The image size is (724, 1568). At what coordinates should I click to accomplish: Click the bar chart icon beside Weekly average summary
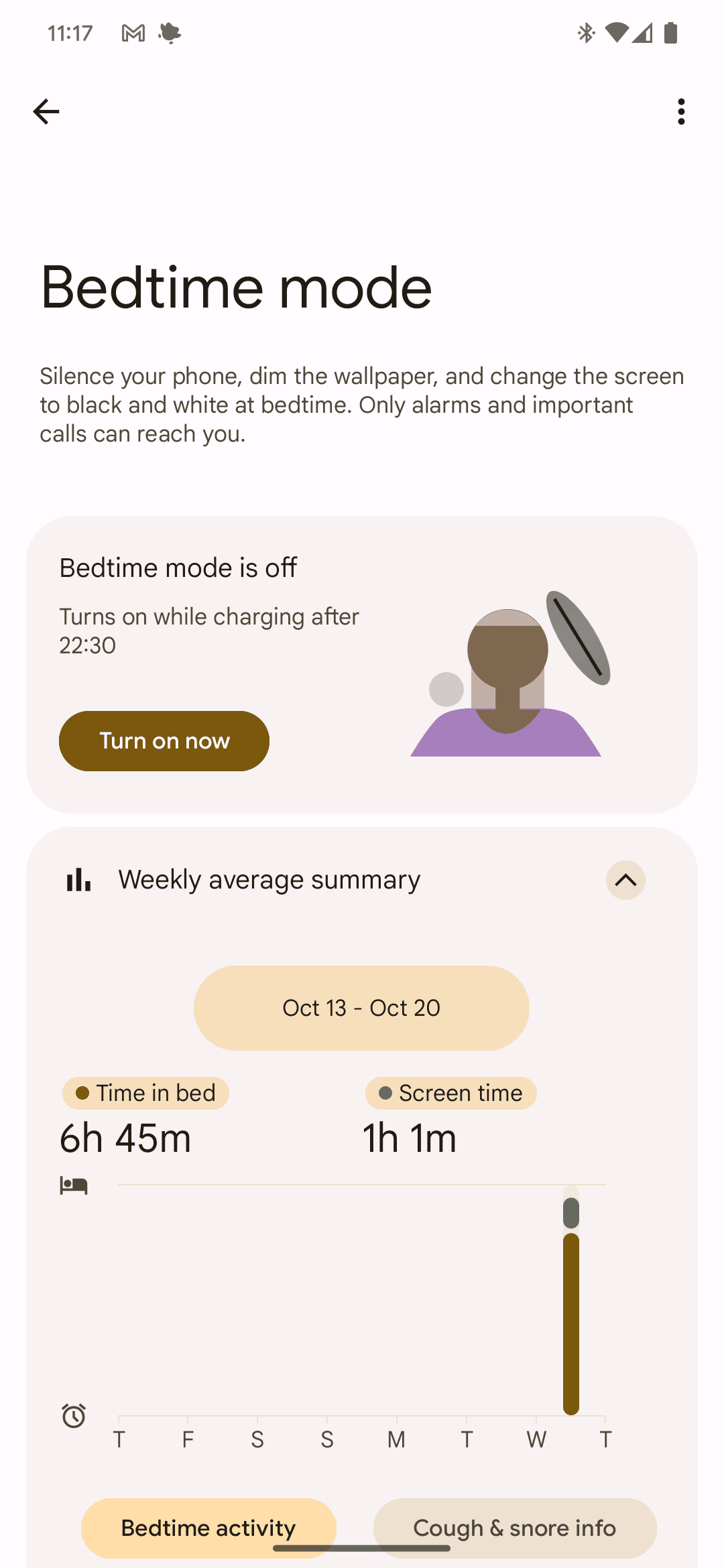77,880
